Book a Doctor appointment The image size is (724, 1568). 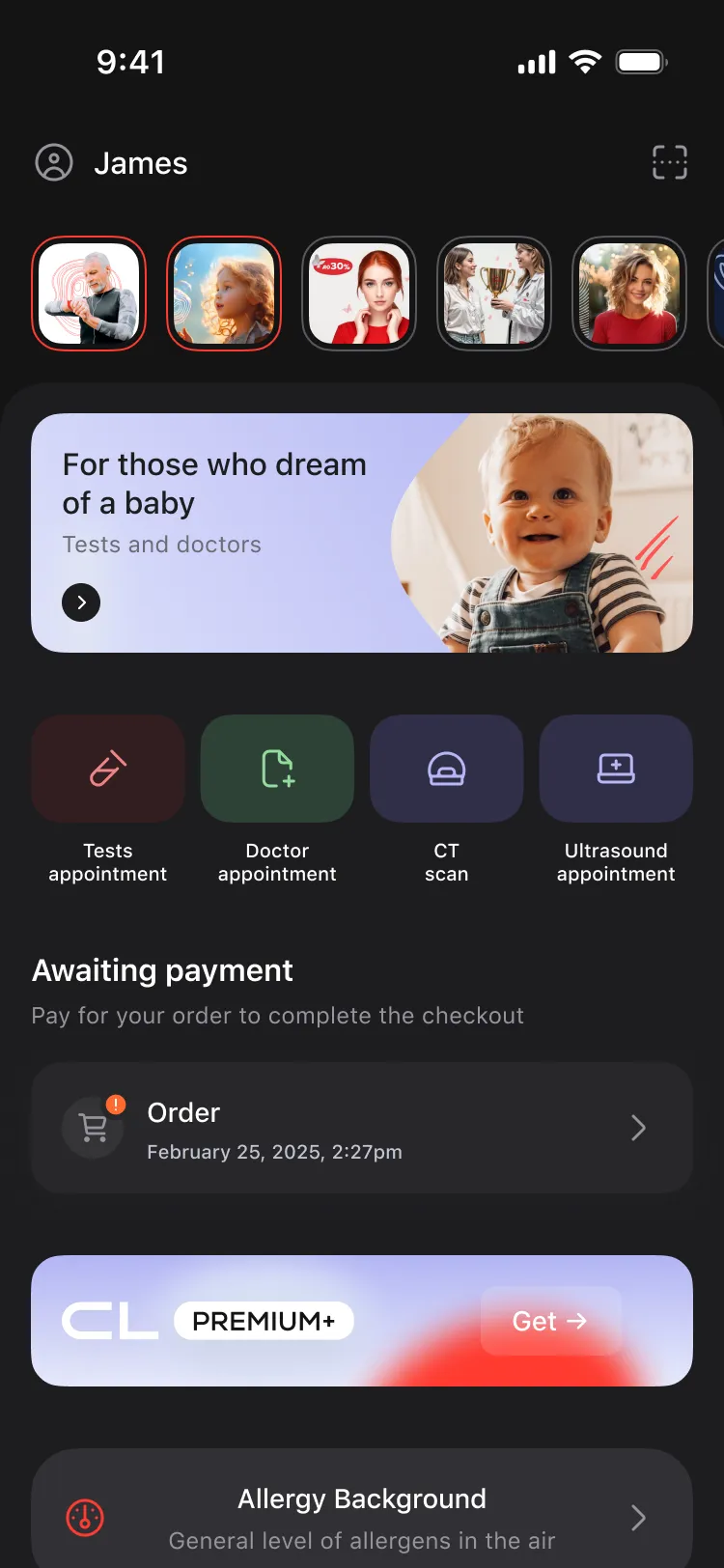(x=277, y=800)
